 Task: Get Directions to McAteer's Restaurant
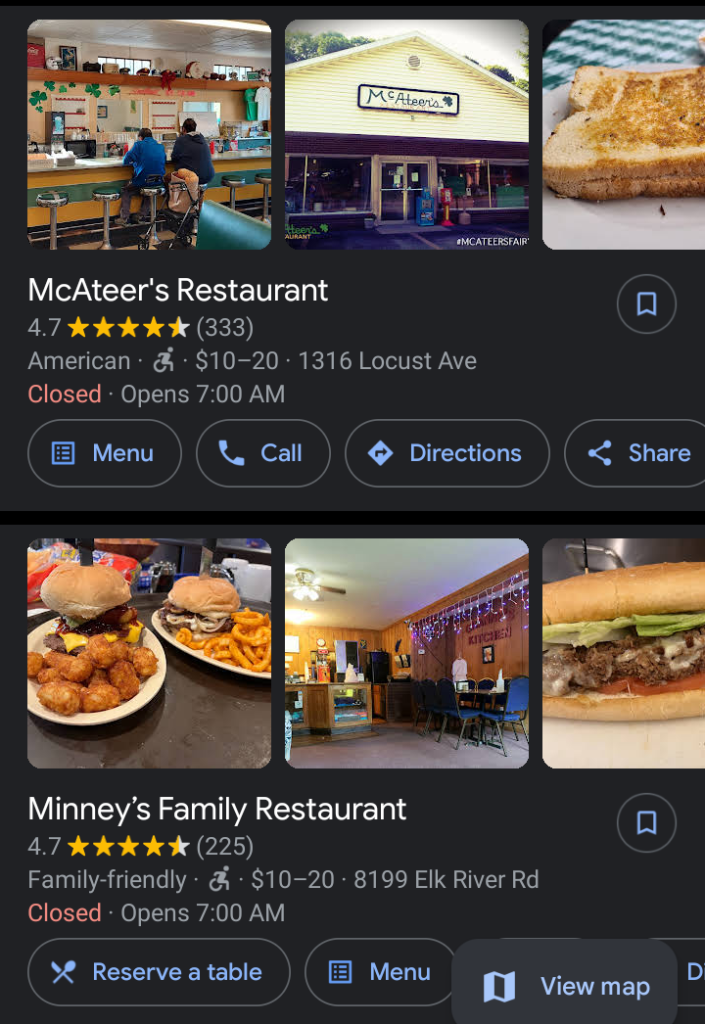point(446,453)
